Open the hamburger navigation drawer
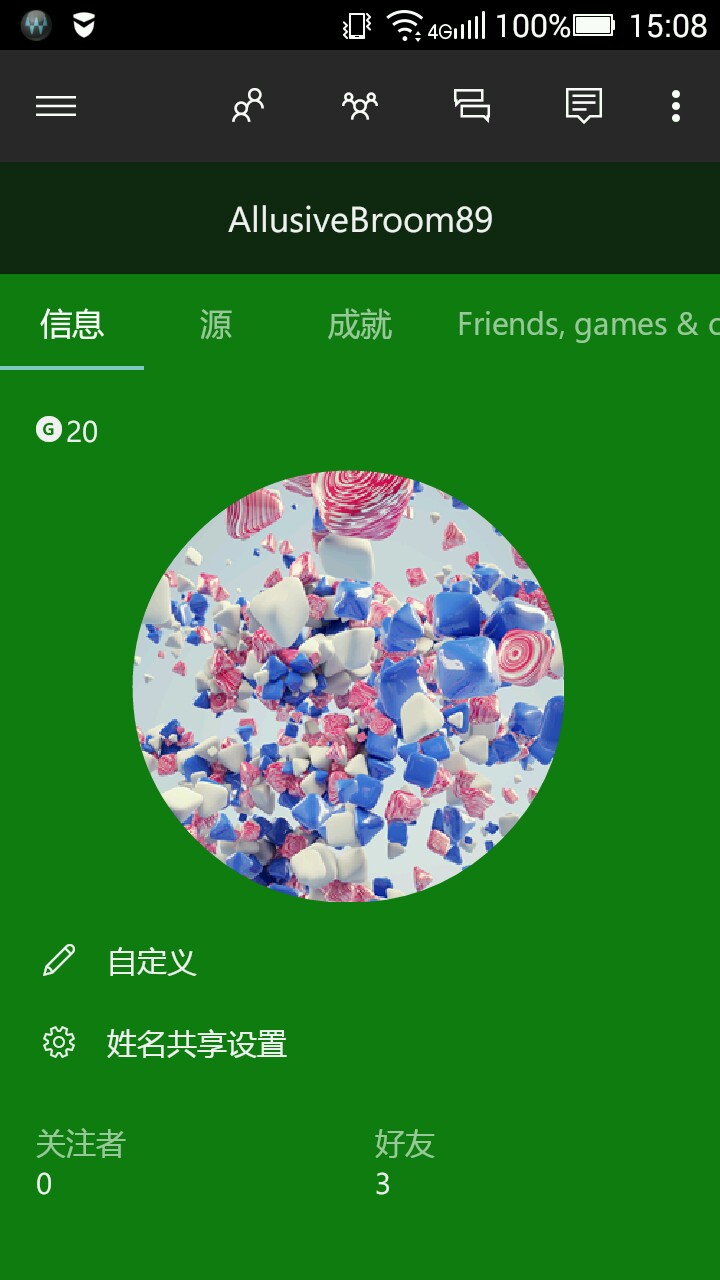720x1280 pixels. (x=56, y=106)
